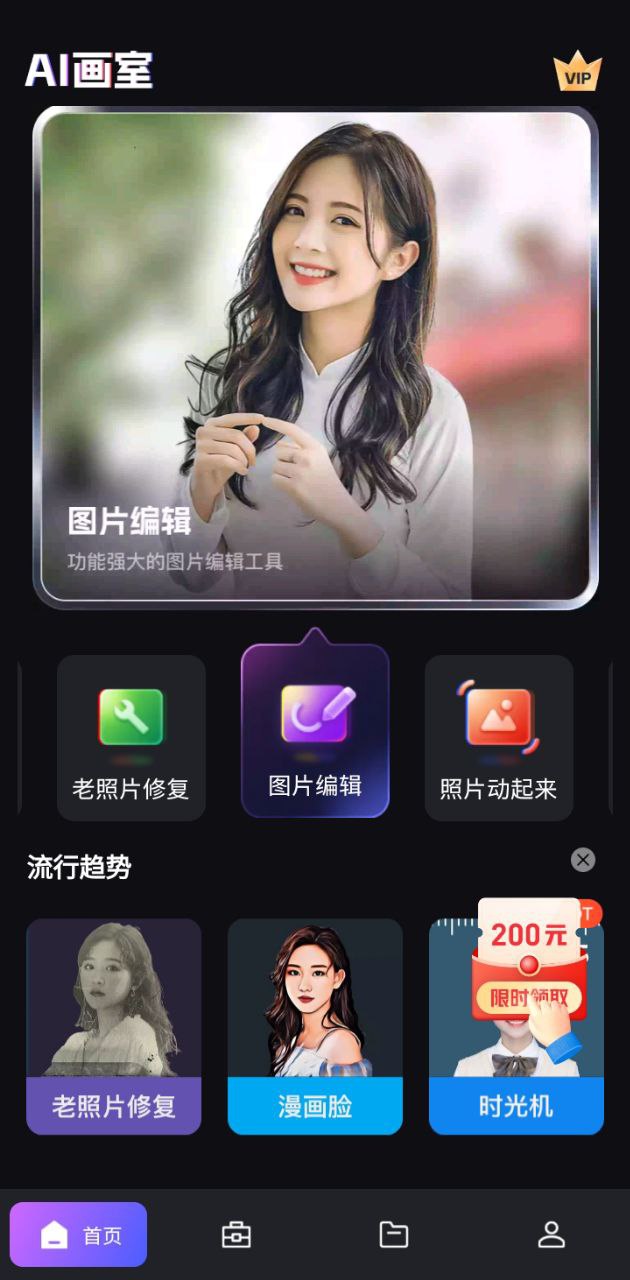Open the 时光机 trending card
The width and height of the screenshot is (630, 1280).
click(516, 1106)
